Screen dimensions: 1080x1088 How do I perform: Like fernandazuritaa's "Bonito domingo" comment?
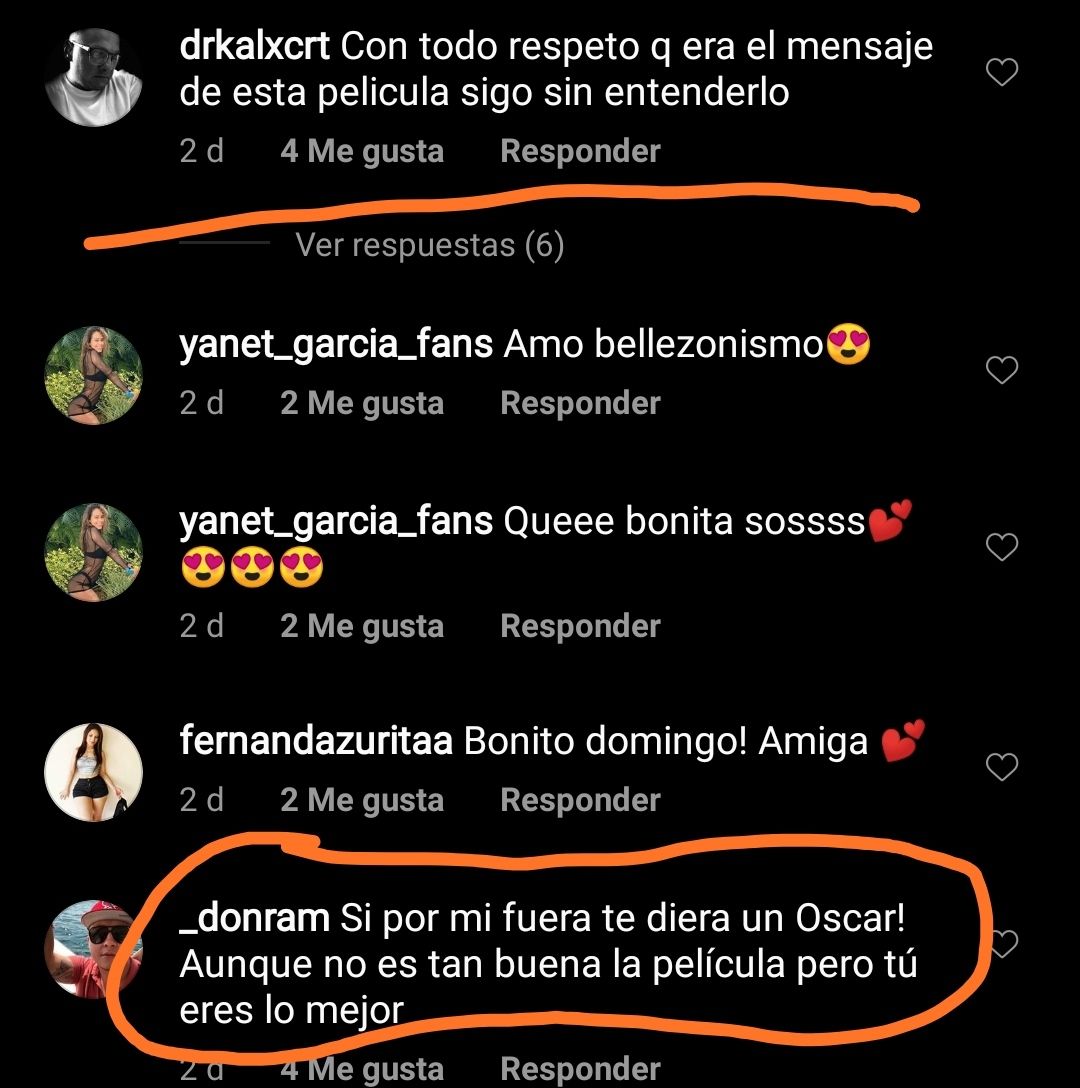click(x=1002, y=767)
